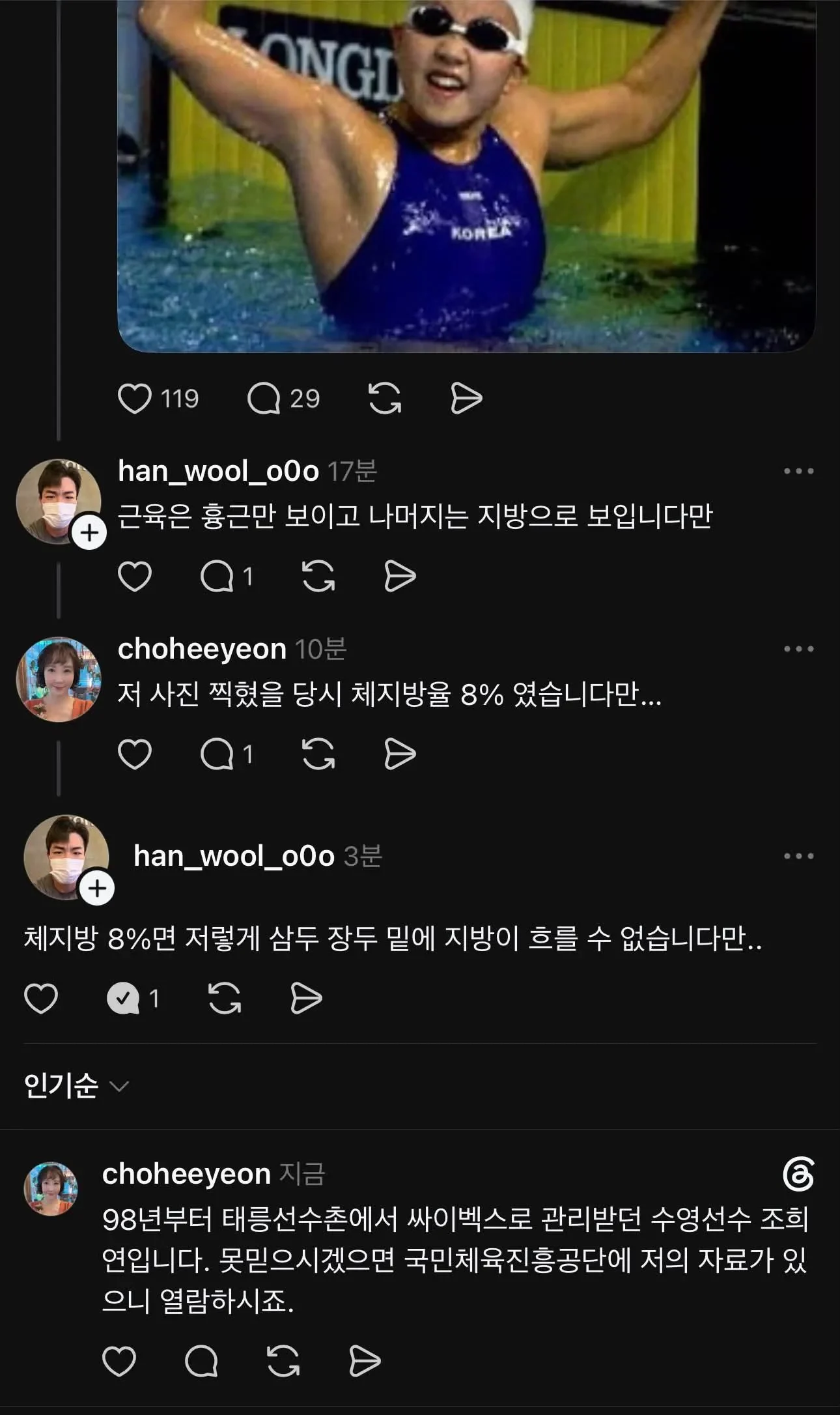Repost the swimmer photo post
This screenshot has width=840, height=1415.
coord(385,398)
